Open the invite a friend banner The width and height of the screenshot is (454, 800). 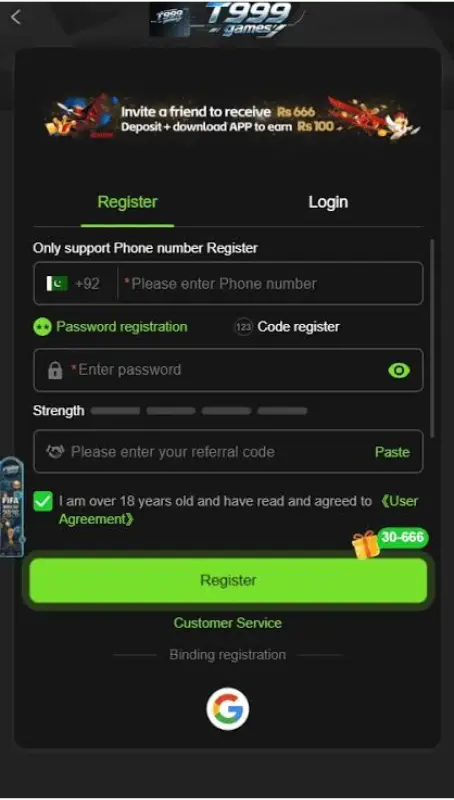pyautogui.click(x=233, y=119)
